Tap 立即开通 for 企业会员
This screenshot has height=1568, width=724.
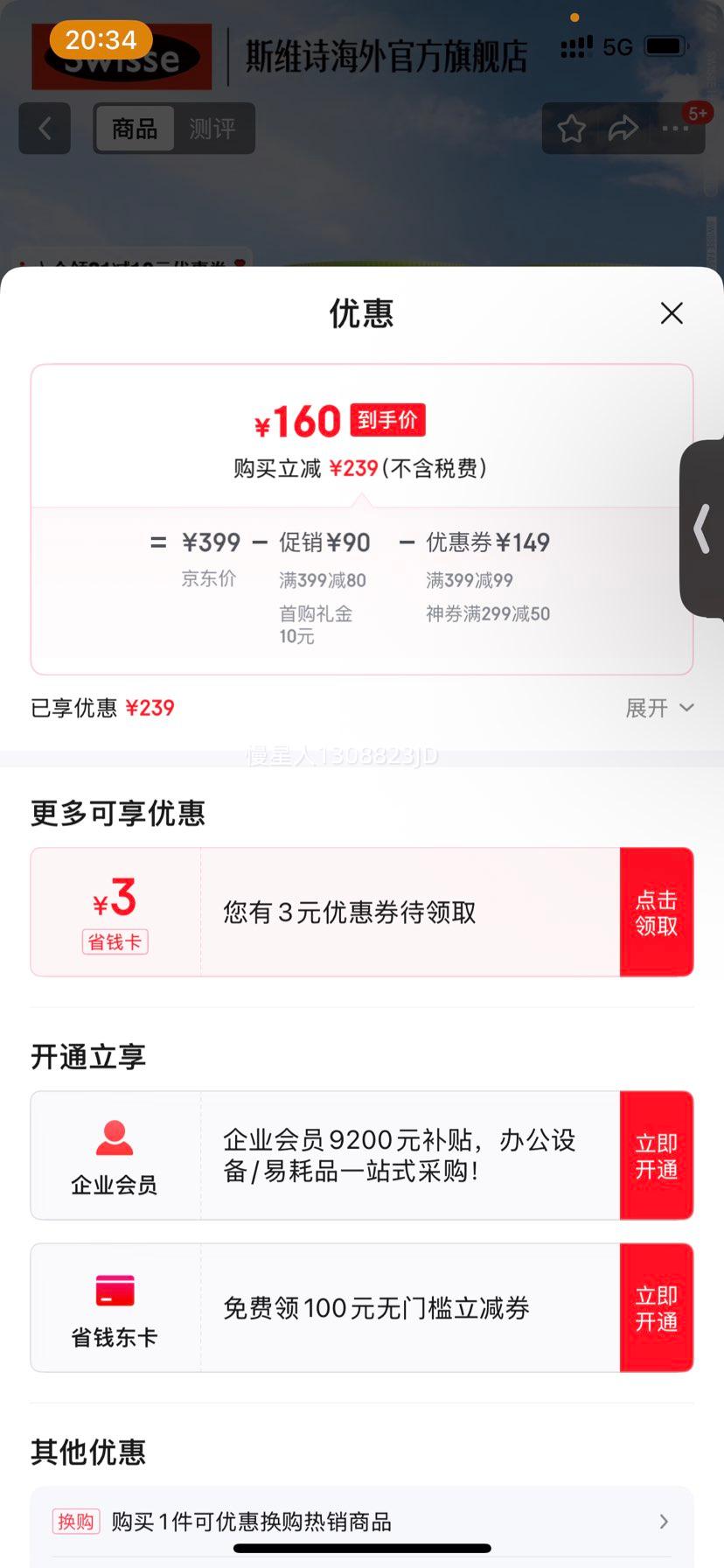pos(657,1155)
